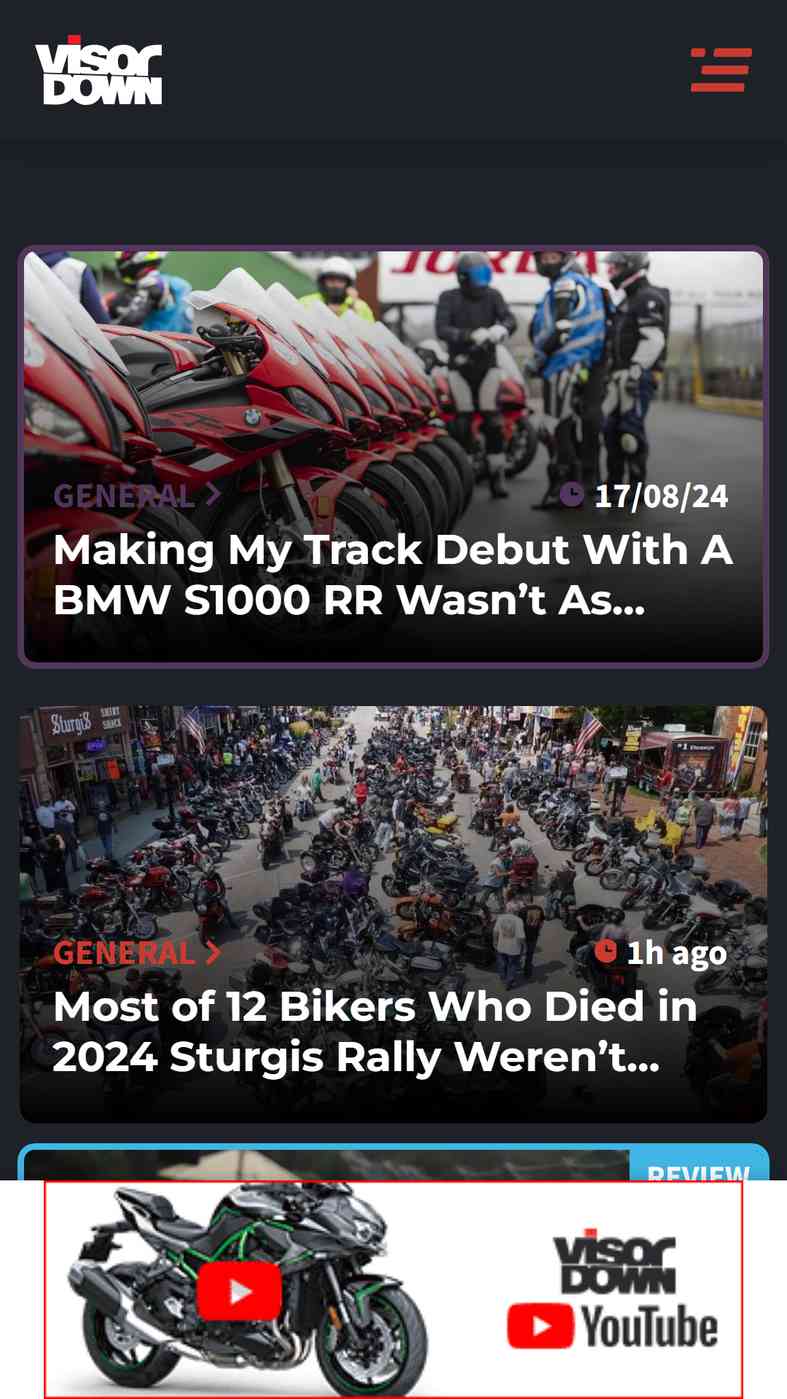787x1399 pixels.
Task: Open Sturgis Rally bikers article
Action: coord(375,1032)
